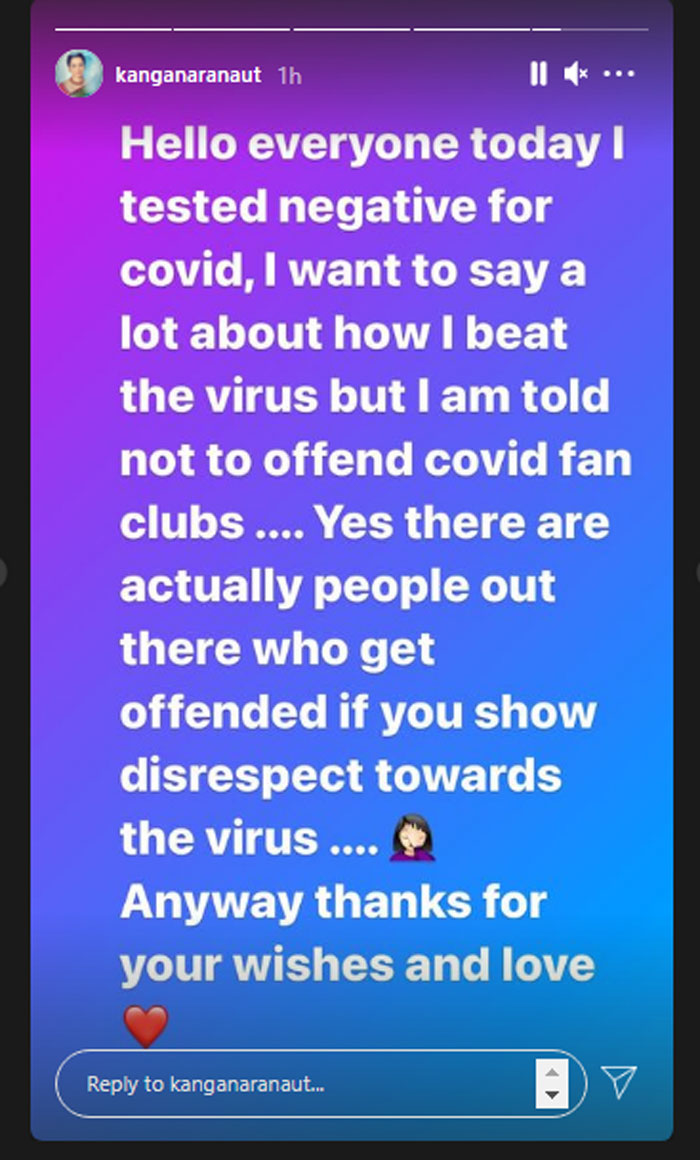The height and width of the screenshot is (1160, 700).
Task: Open the three-dot story options menu
Action: (x=619, y=74)
